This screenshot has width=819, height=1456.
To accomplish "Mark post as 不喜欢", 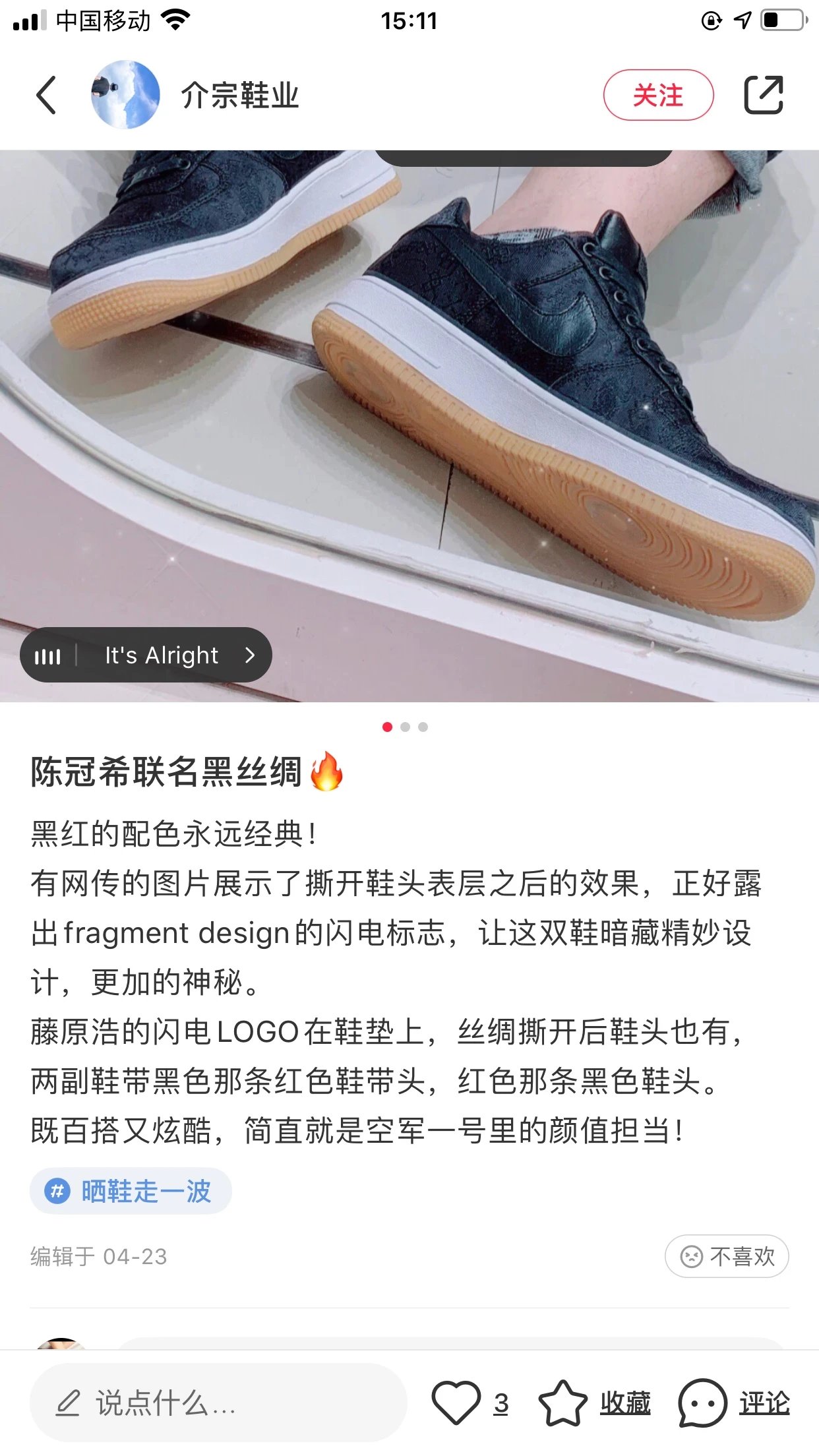I will 727,1256.
